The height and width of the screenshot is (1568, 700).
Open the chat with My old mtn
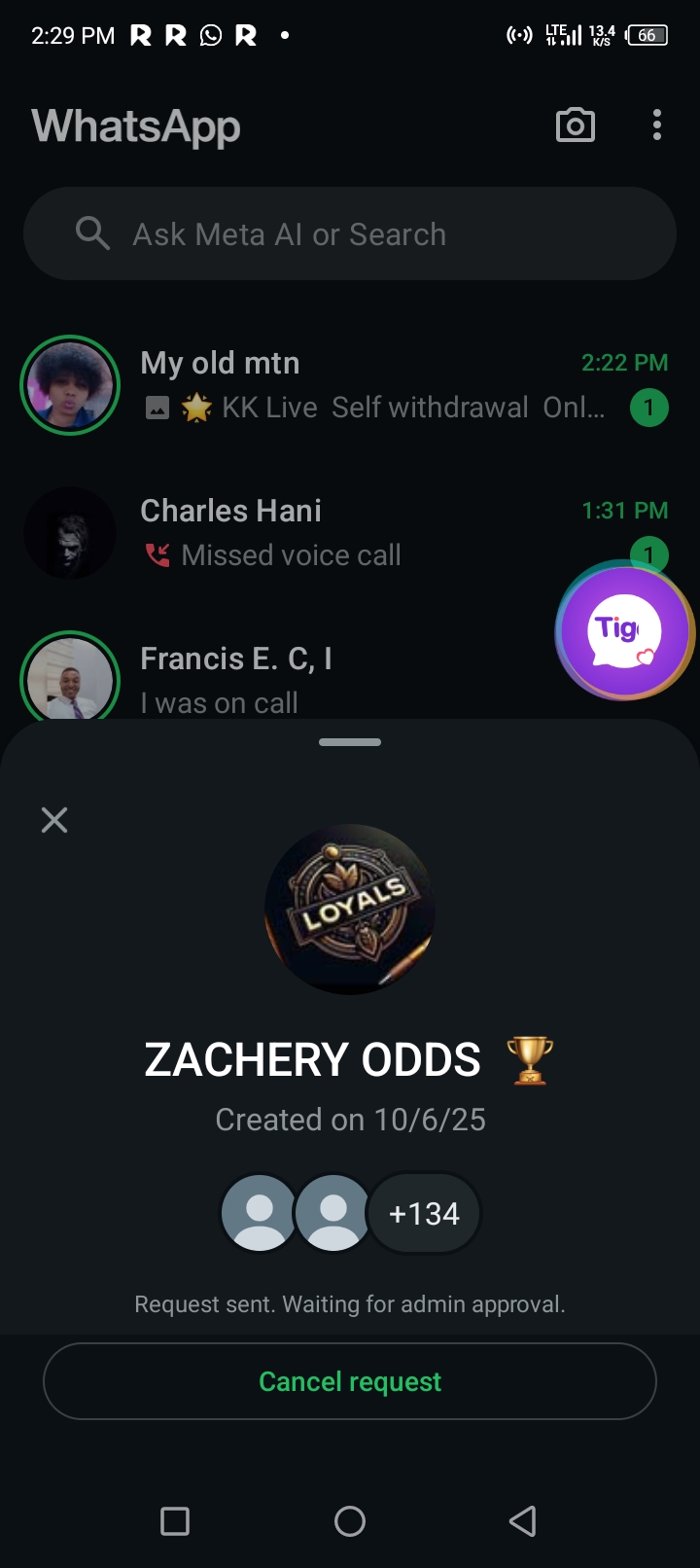(x=369, y=385)
